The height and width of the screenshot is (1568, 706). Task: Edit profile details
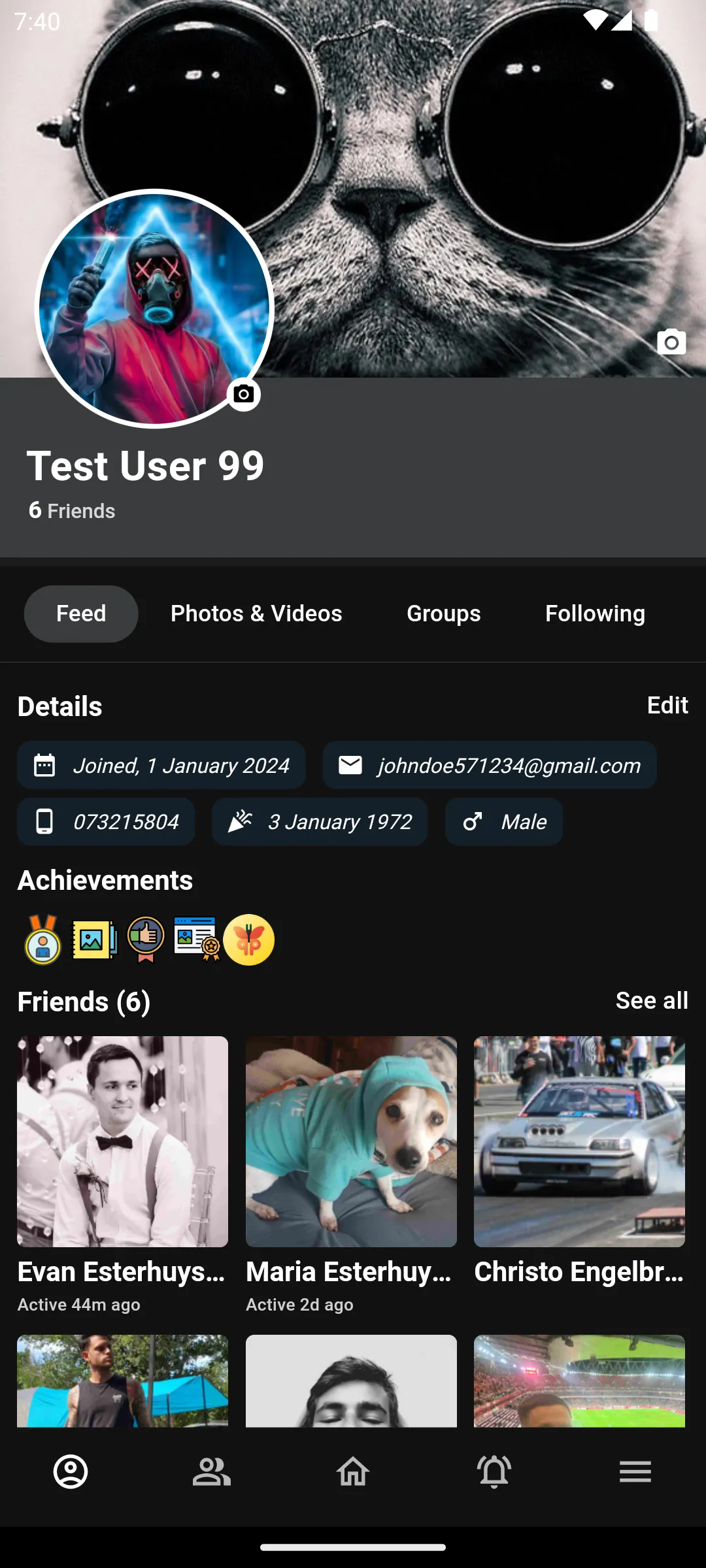tap(667, 705)
